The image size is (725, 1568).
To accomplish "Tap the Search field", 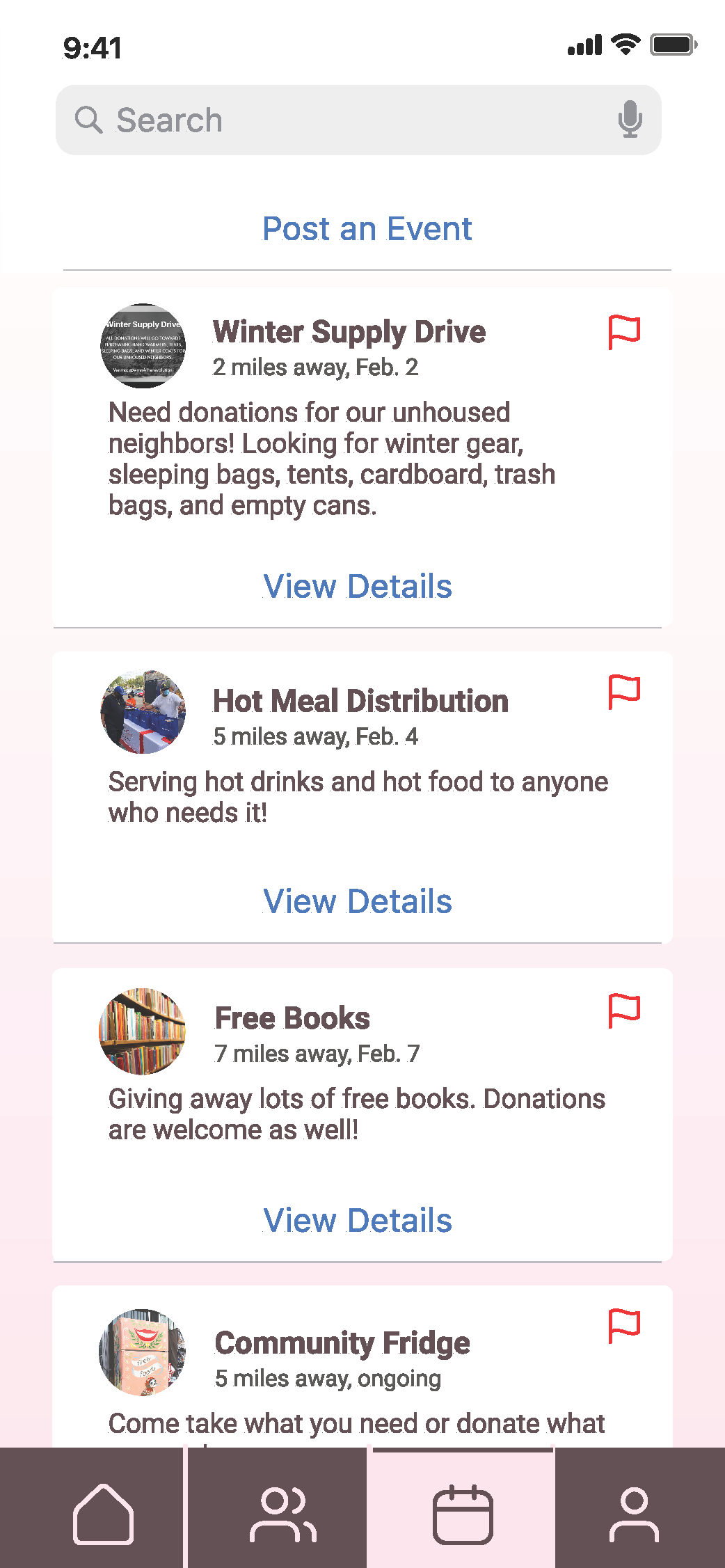I will click(348, 120).
